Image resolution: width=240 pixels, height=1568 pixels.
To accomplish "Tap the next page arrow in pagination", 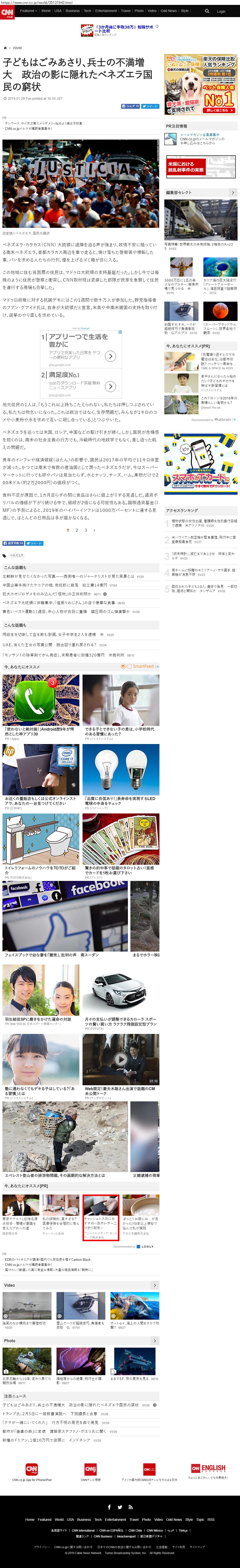I will pos(94,530).
